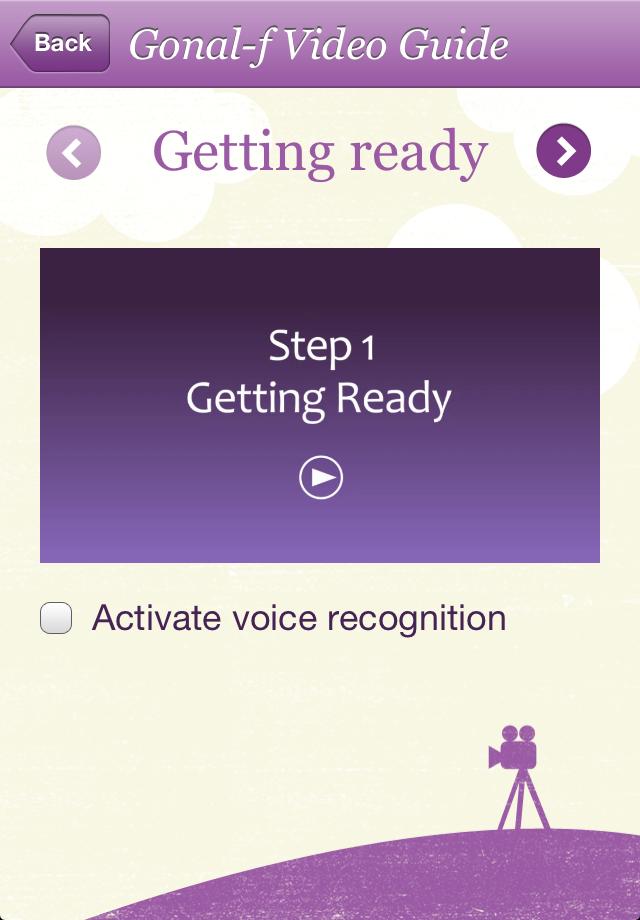Viewport: 640px width, 920px height.
Task: Play the Step 1 Getting Ready video
Action: click(x=321, y=478)
